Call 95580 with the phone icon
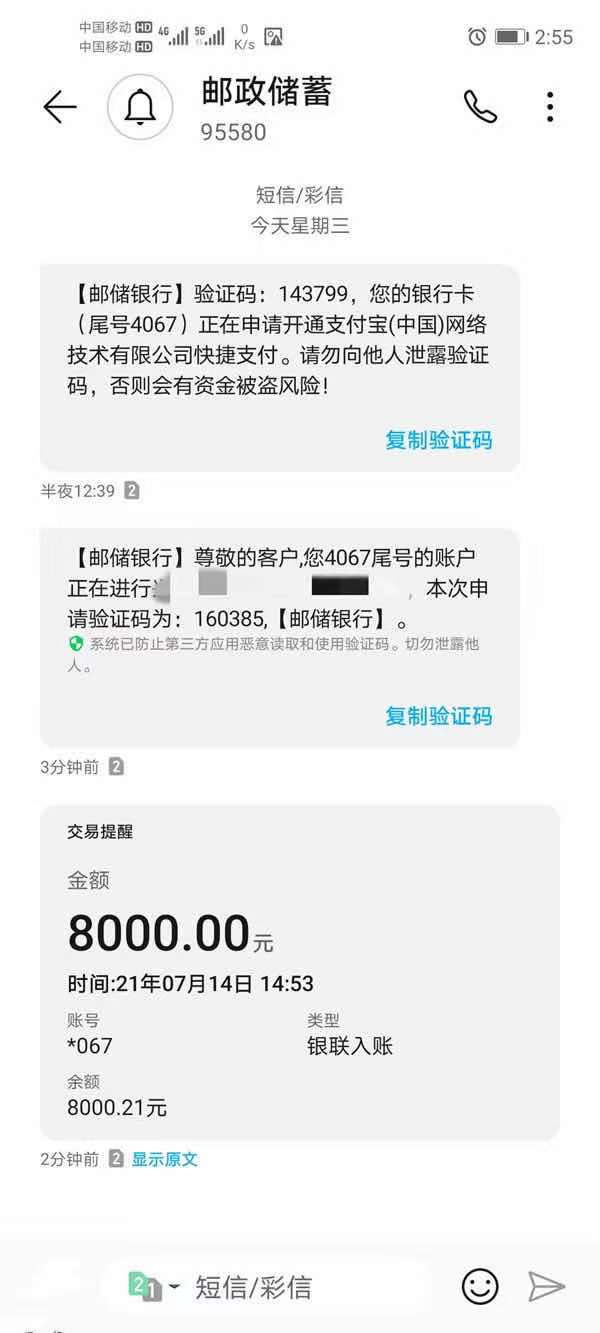Viewport: 600px width, 1333px height. tap(480, 107)
